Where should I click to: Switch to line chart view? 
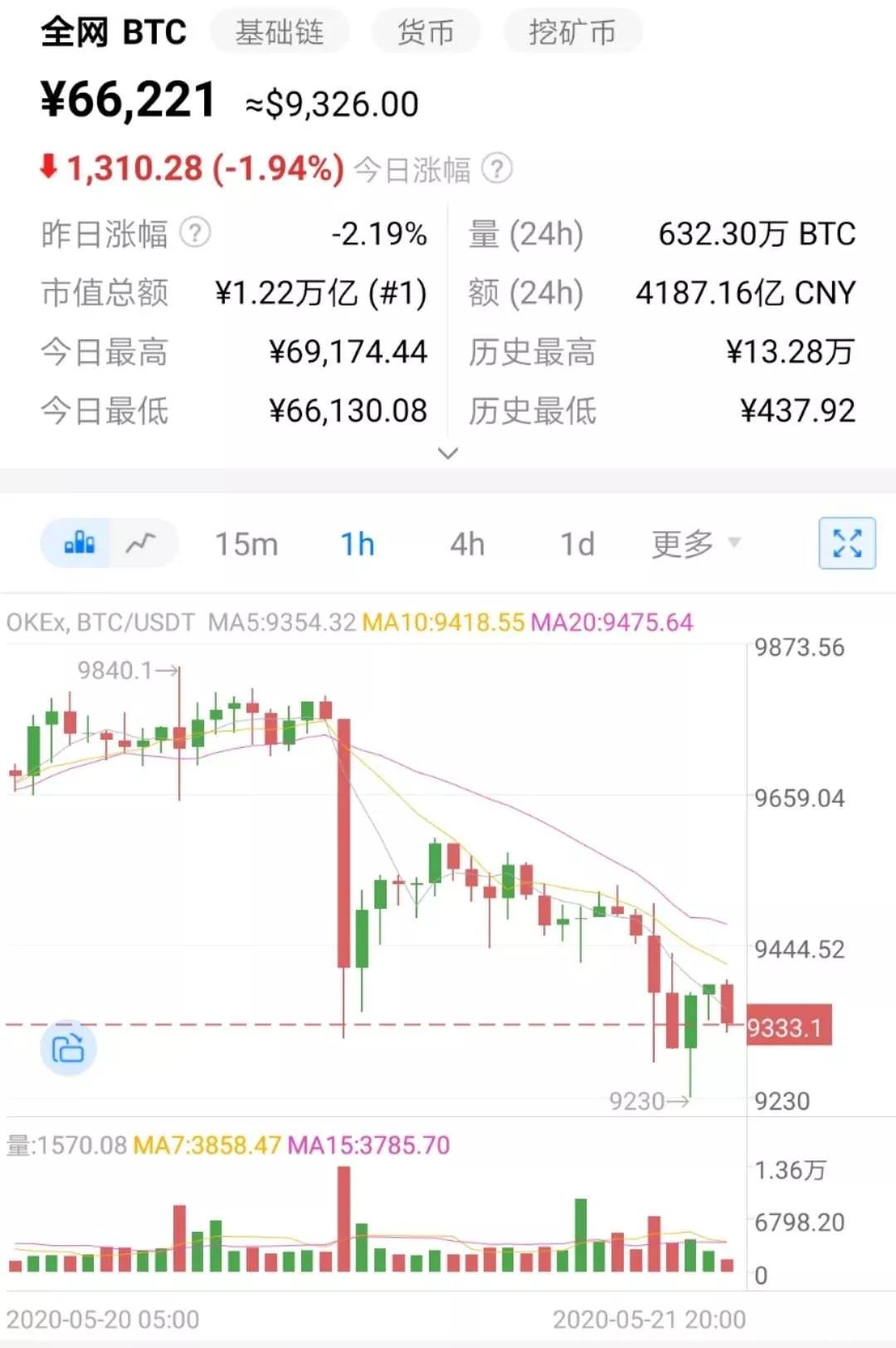(141, 544)
